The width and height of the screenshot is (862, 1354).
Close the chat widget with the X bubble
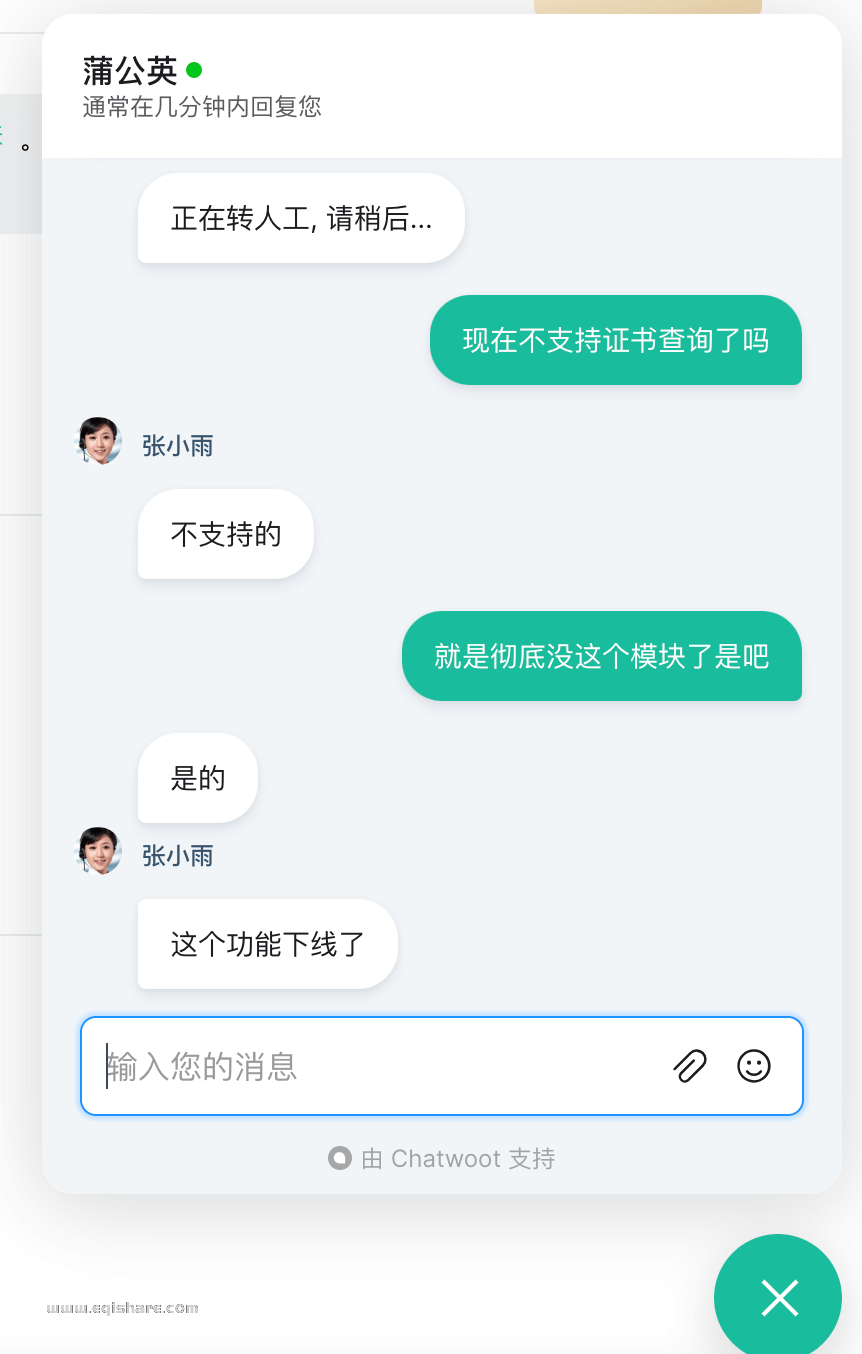[778, 1297]
